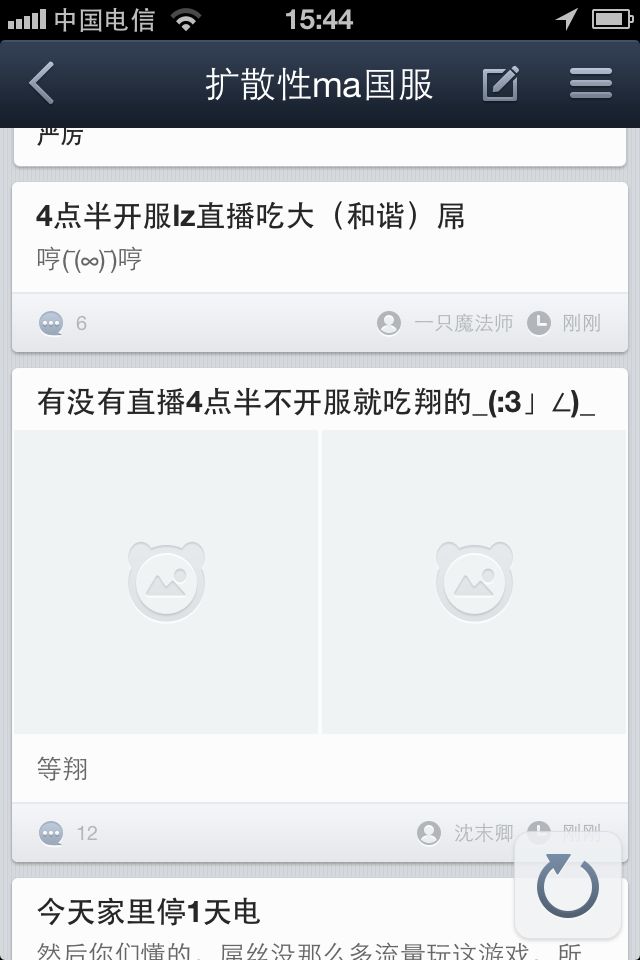Viewport: 640px width, 960px height.
Task: Open the post "今天家里停1天电"
Action: coord(148,912)
